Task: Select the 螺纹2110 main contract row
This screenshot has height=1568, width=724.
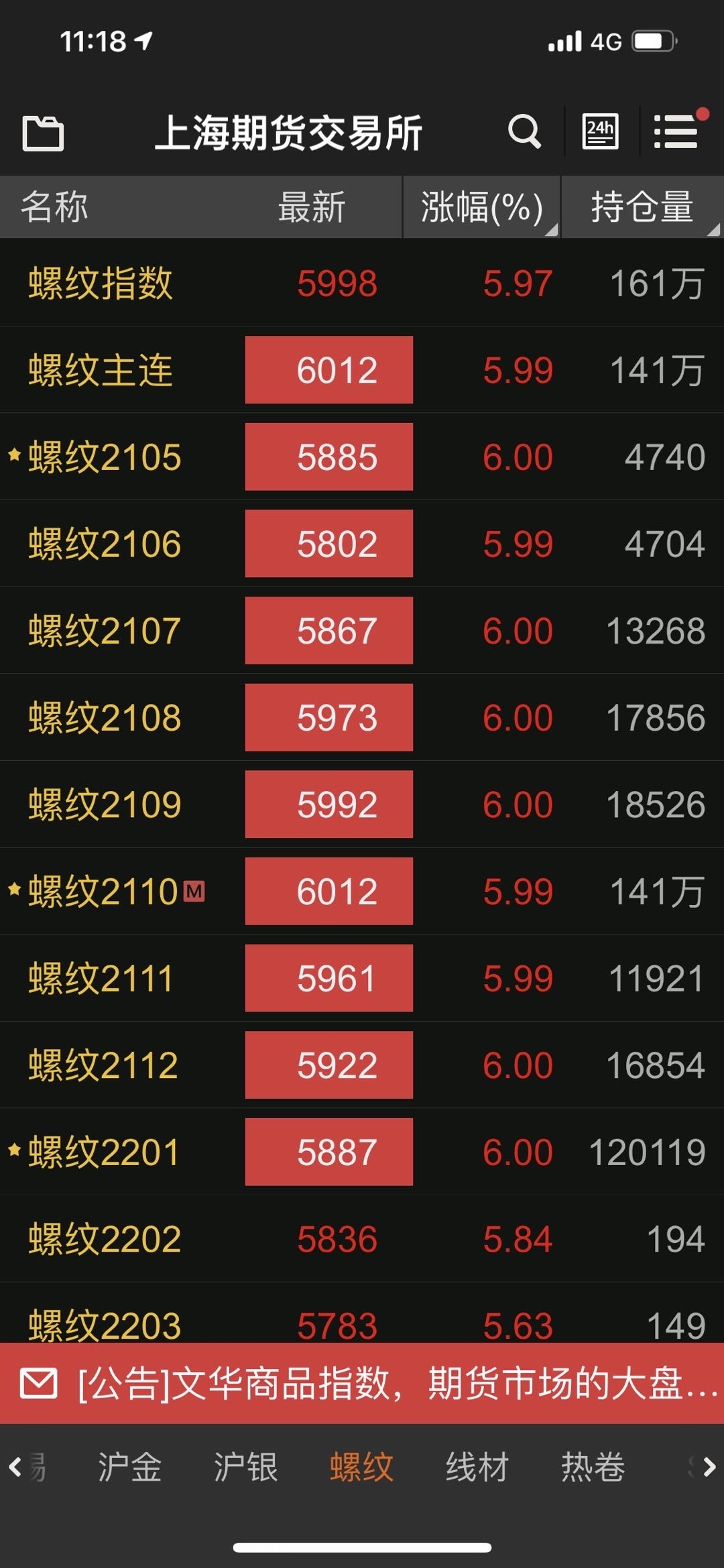Action: coord(362,892)
